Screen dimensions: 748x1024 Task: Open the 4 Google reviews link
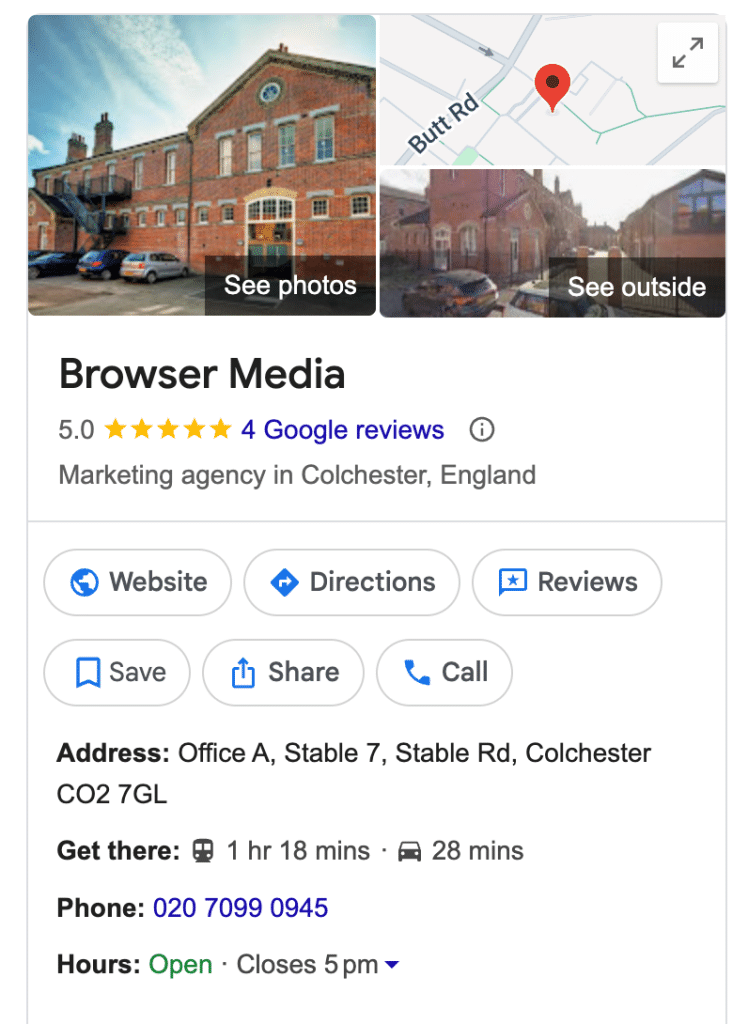click(x=342, y=430)
